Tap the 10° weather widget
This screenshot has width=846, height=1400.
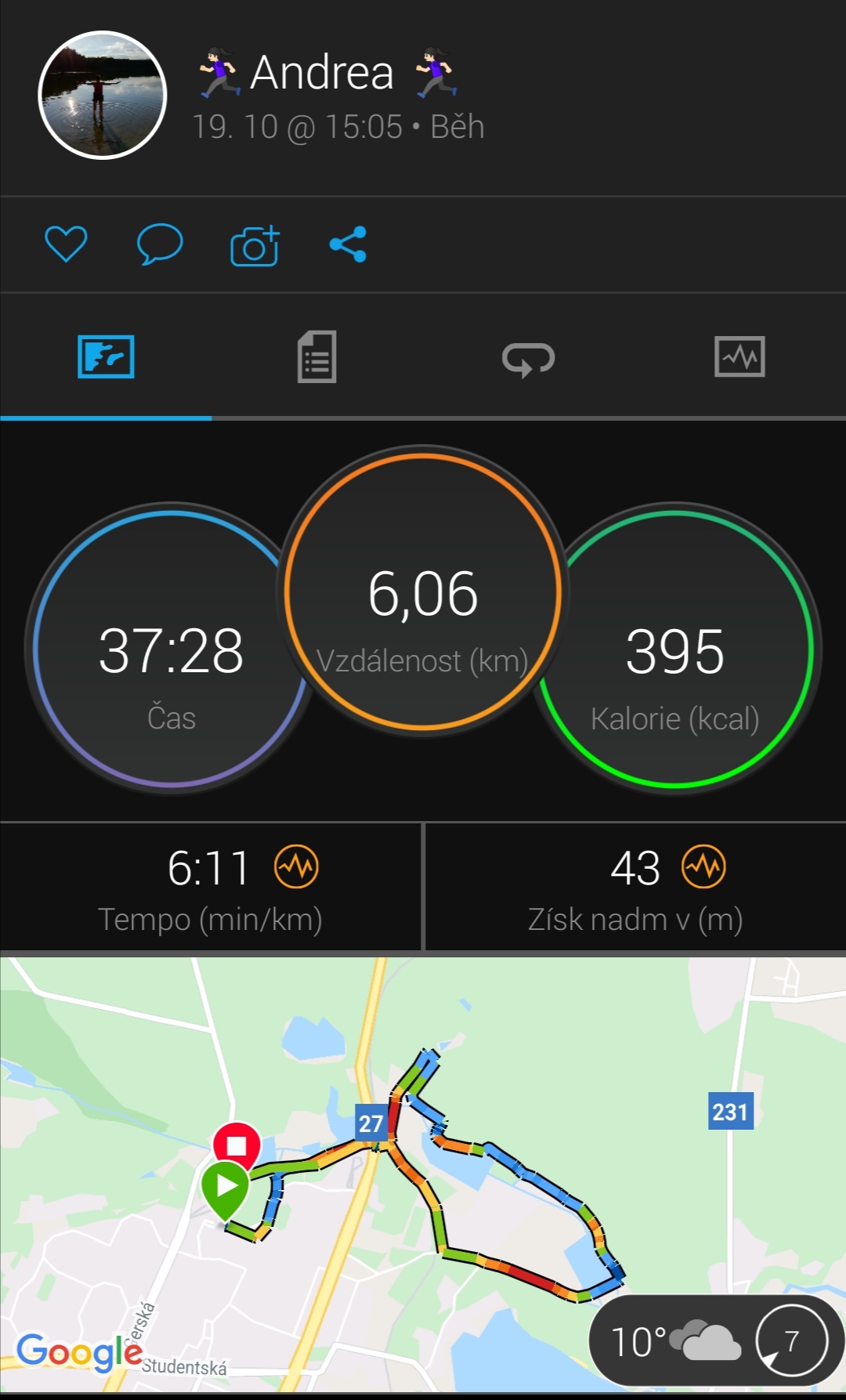(717, 1340)
